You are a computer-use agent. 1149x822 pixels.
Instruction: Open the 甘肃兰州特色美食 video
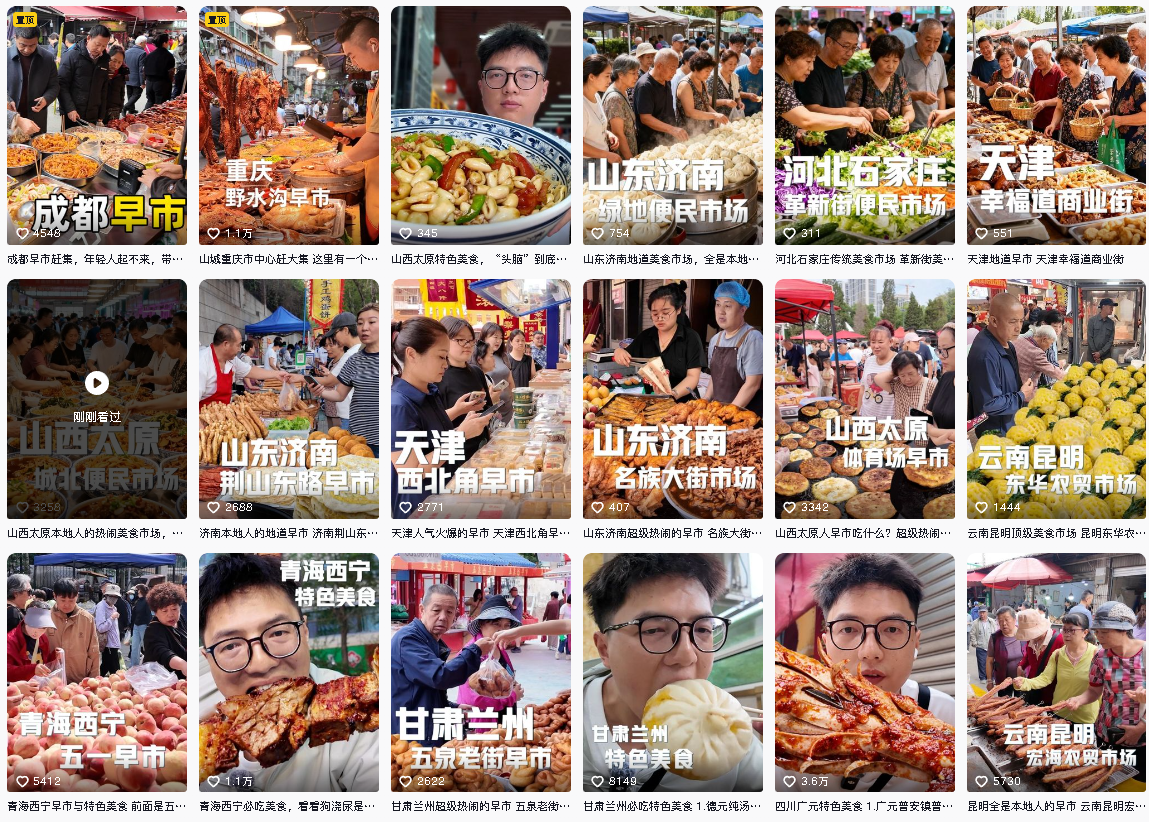tap(672, 672)
